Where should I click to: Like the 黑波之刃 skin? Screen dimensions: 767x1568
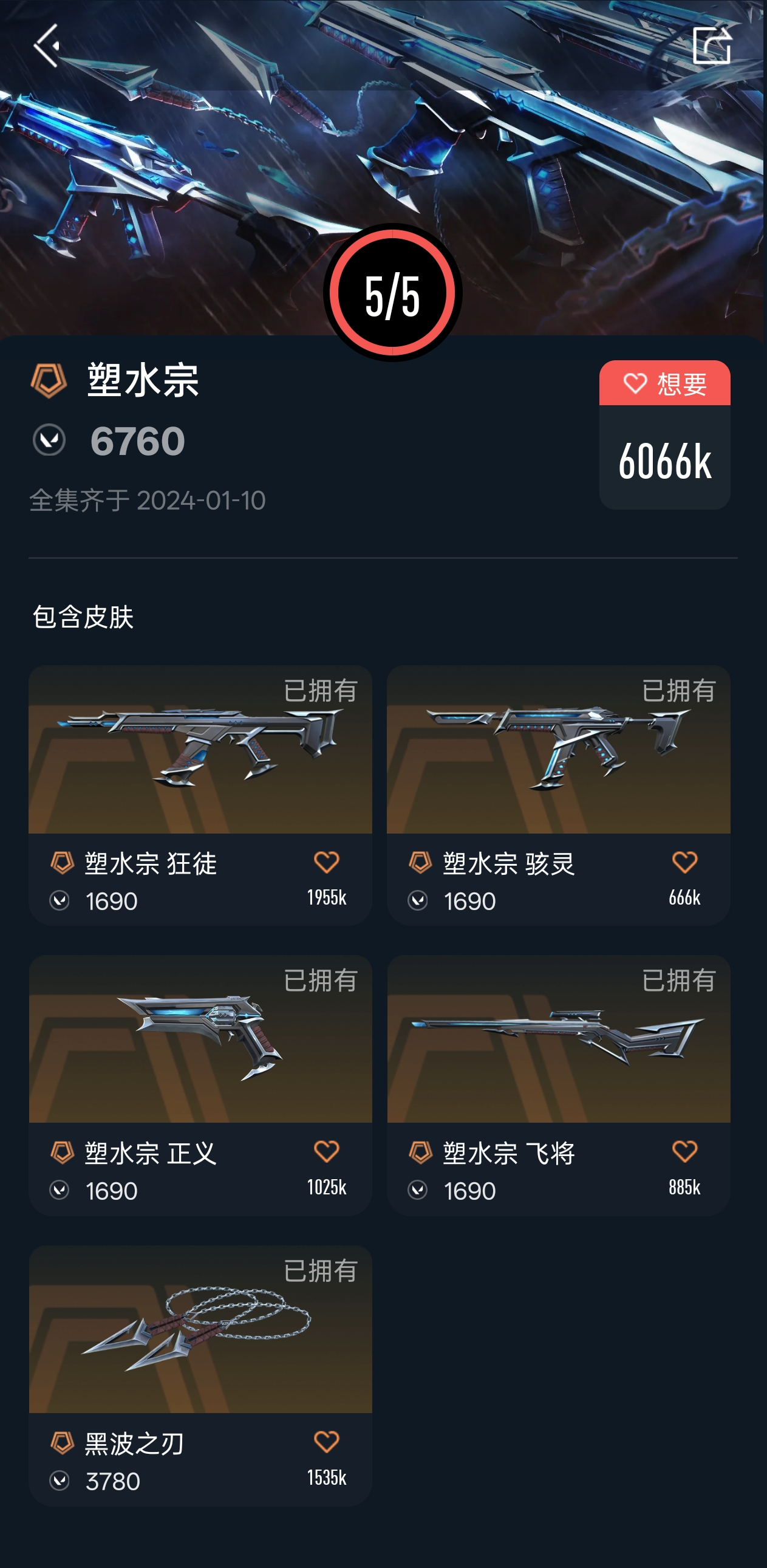326,1442
